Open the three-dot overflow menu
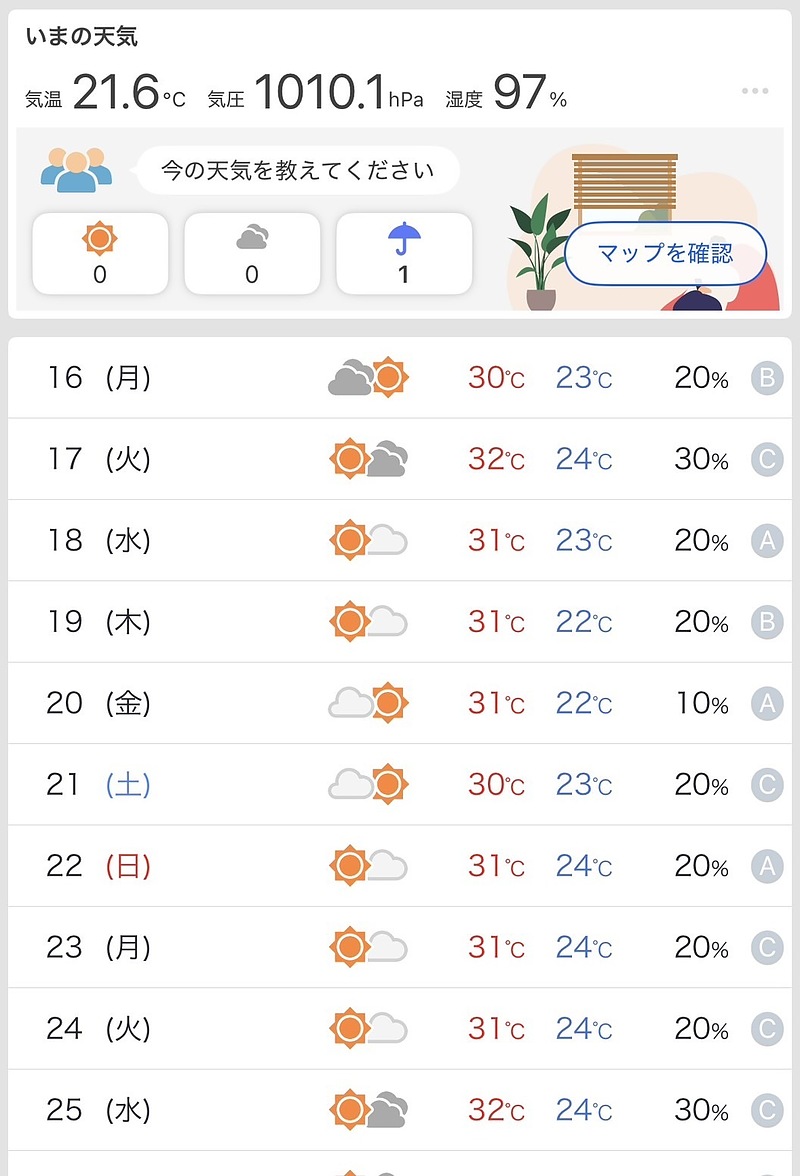Screen dimensions: 800x1176 [755, 91]
